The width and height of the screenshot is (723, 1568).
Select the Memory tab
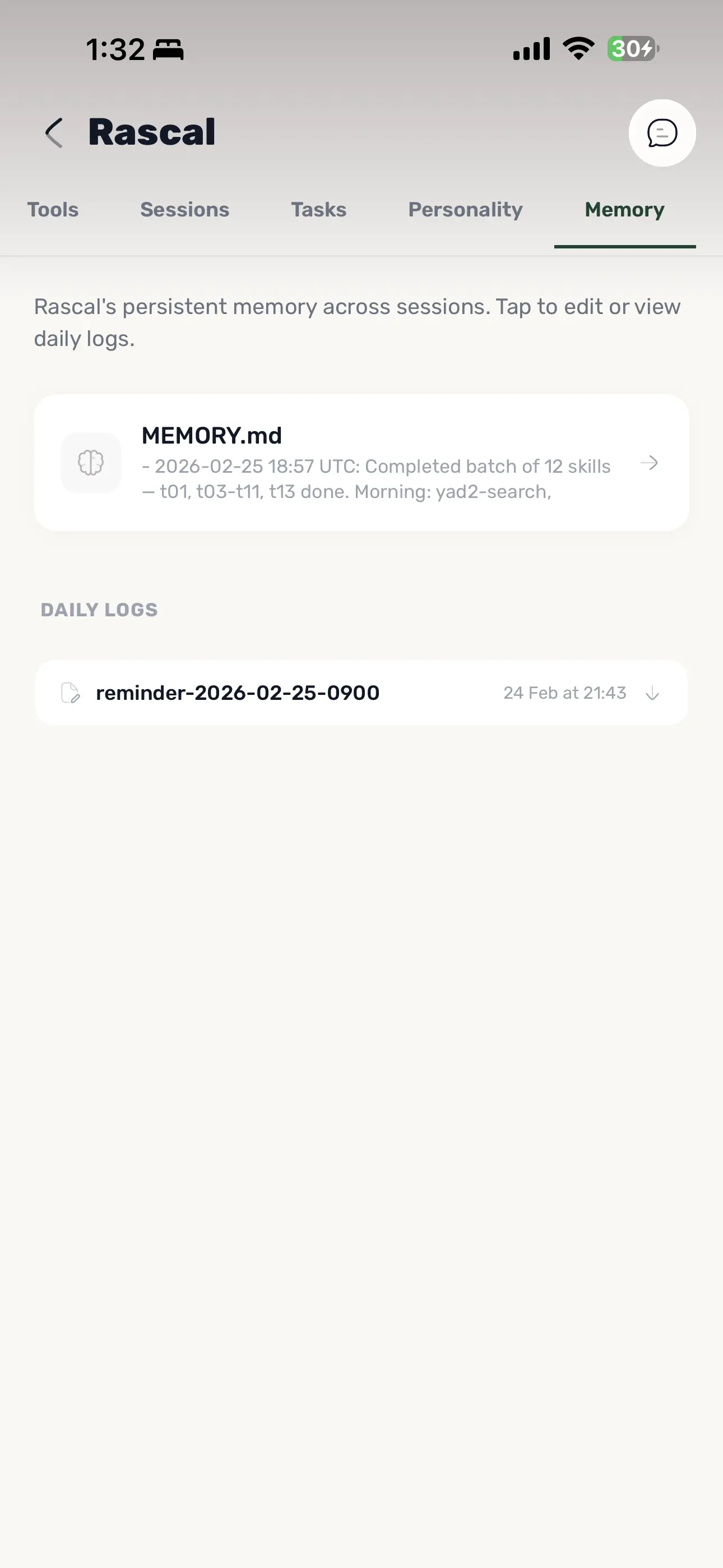[624, 209]
